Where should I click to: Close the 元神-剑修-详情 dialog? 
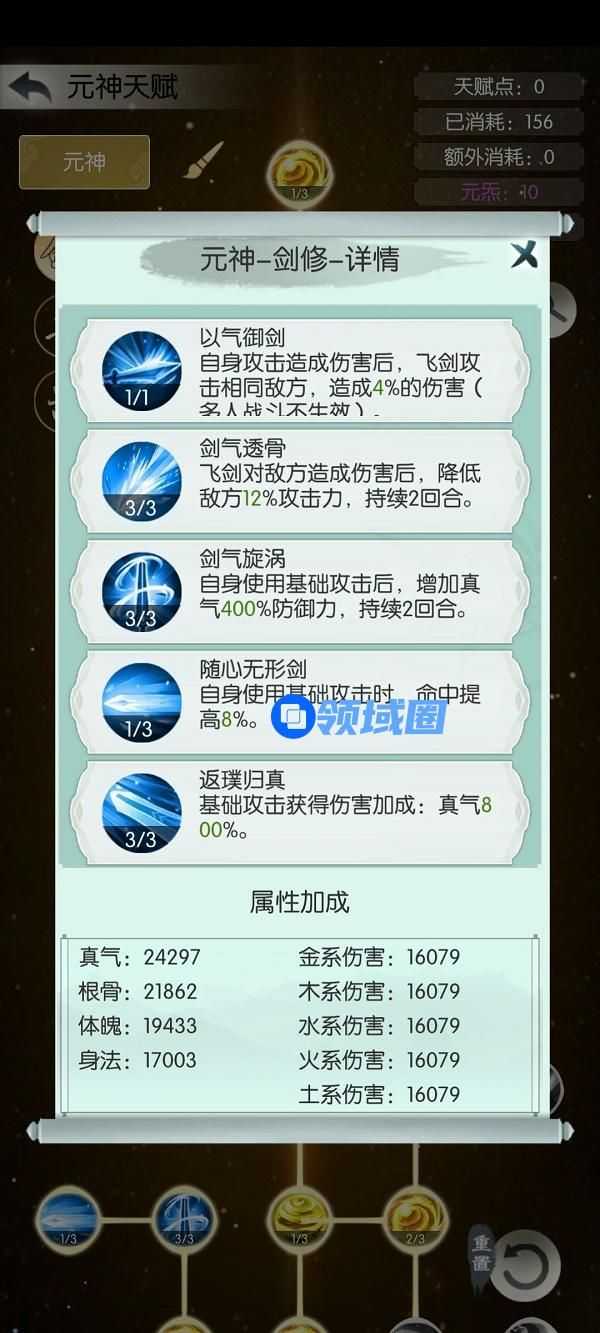524,255
